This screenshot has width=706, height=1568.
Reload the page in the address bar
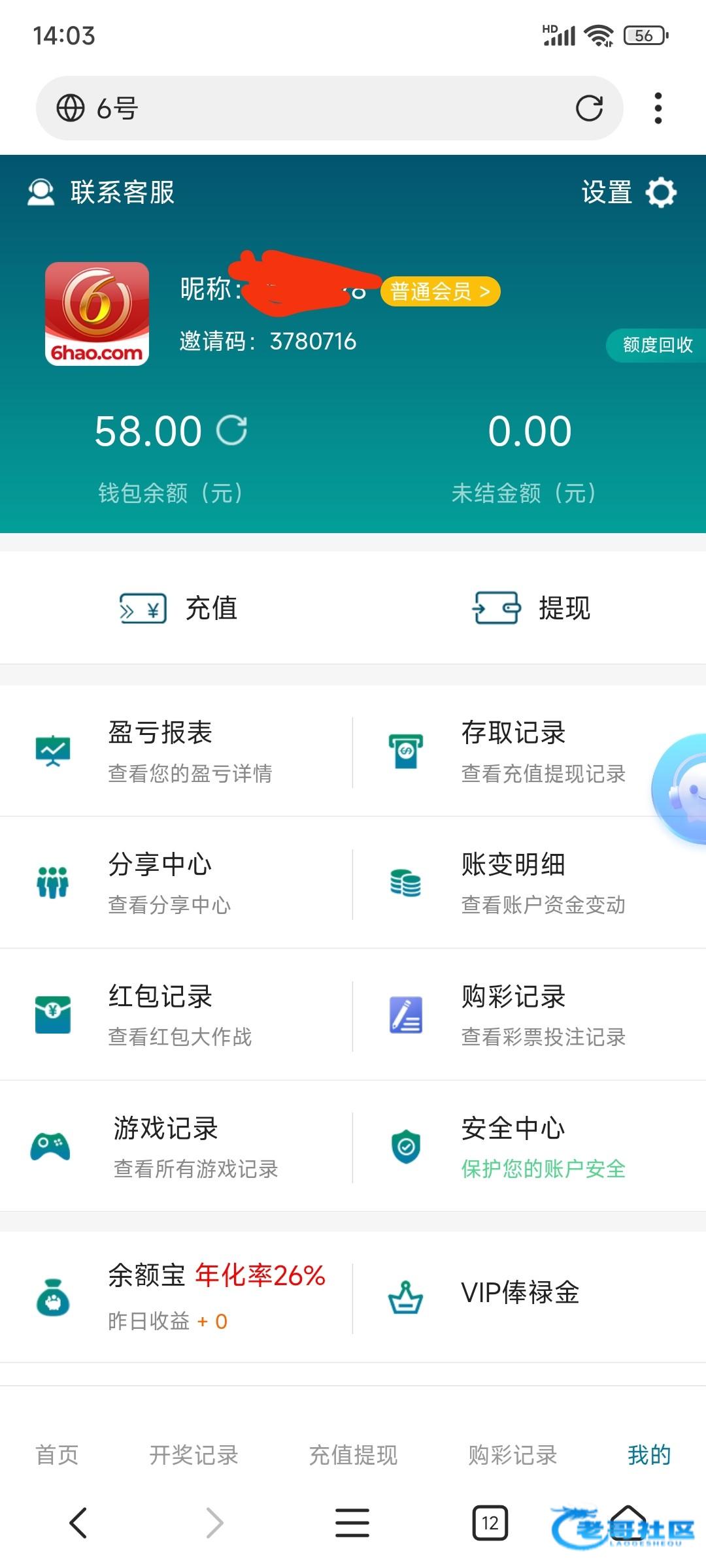point(589,108)
